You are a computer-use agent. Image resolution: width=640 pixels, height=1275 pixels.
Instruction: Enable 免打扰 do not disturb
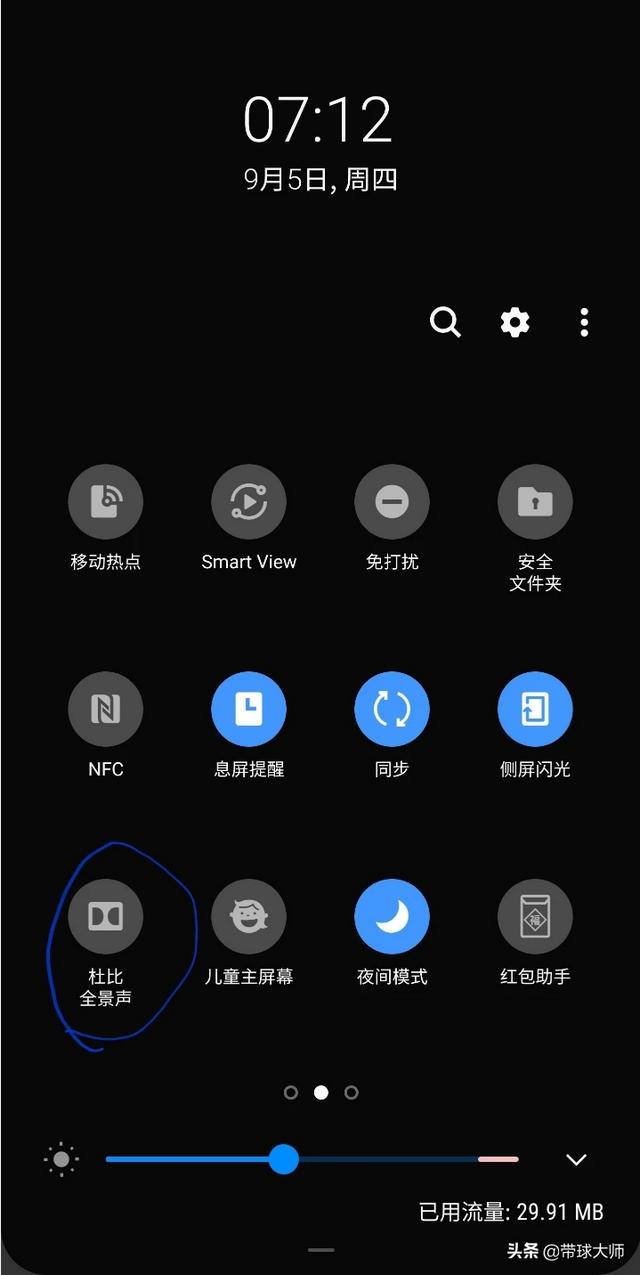click(x=392, y=503)
